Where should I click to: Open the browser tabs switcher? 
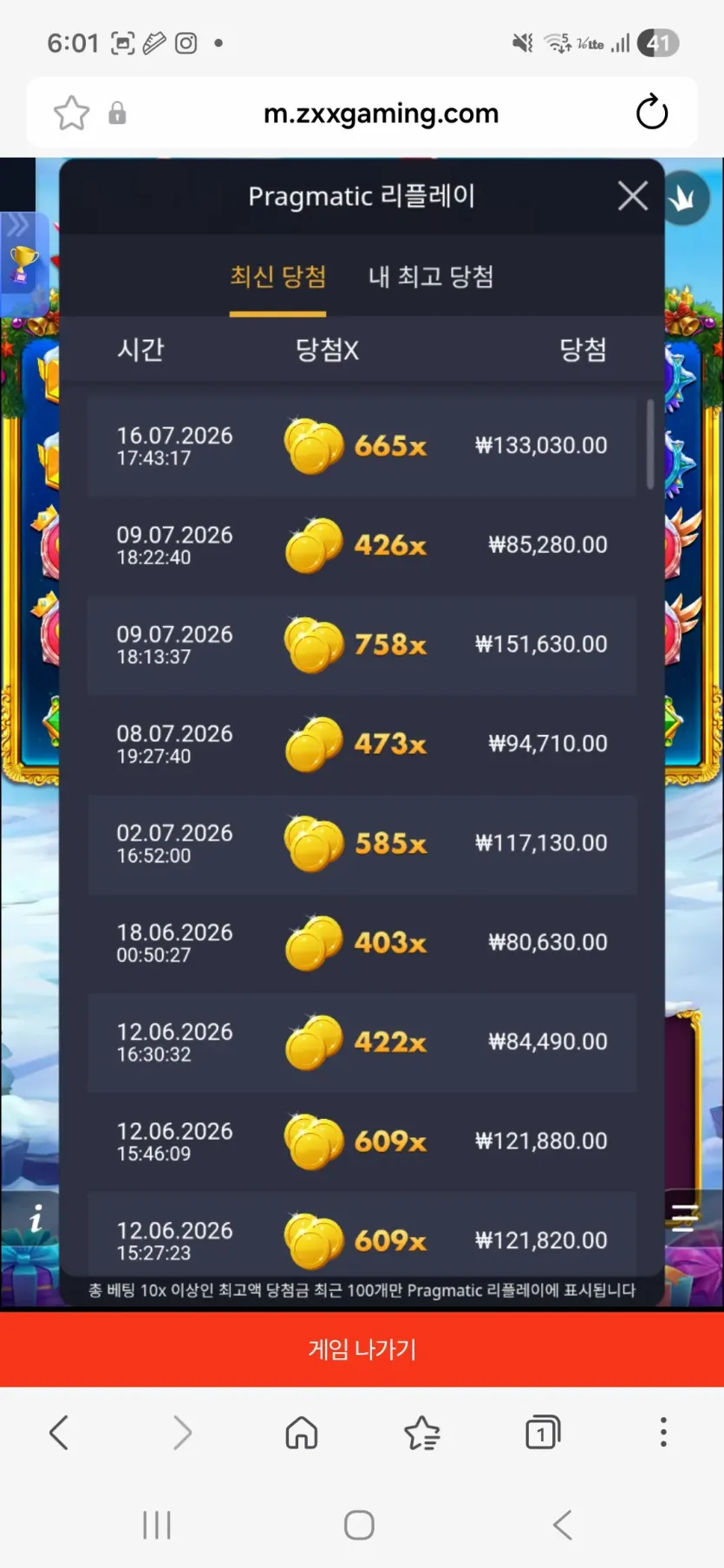[543, 1432]
